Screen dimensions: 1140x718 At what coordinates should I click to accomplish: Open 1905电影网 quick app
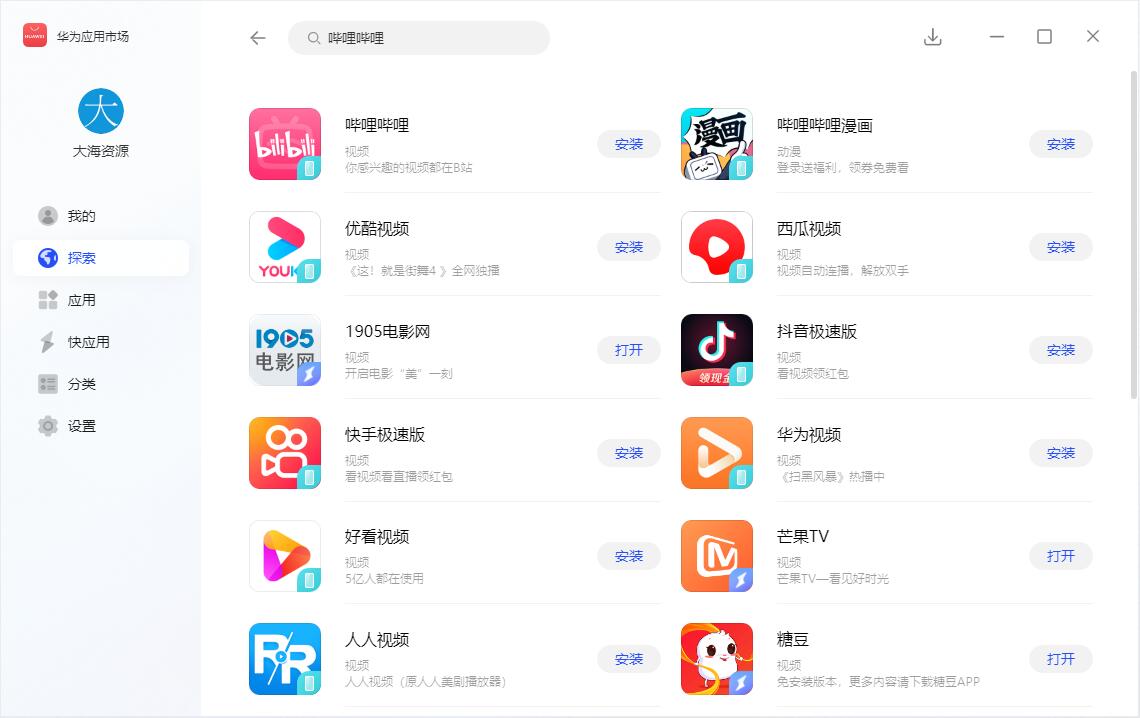pos(629,350)
